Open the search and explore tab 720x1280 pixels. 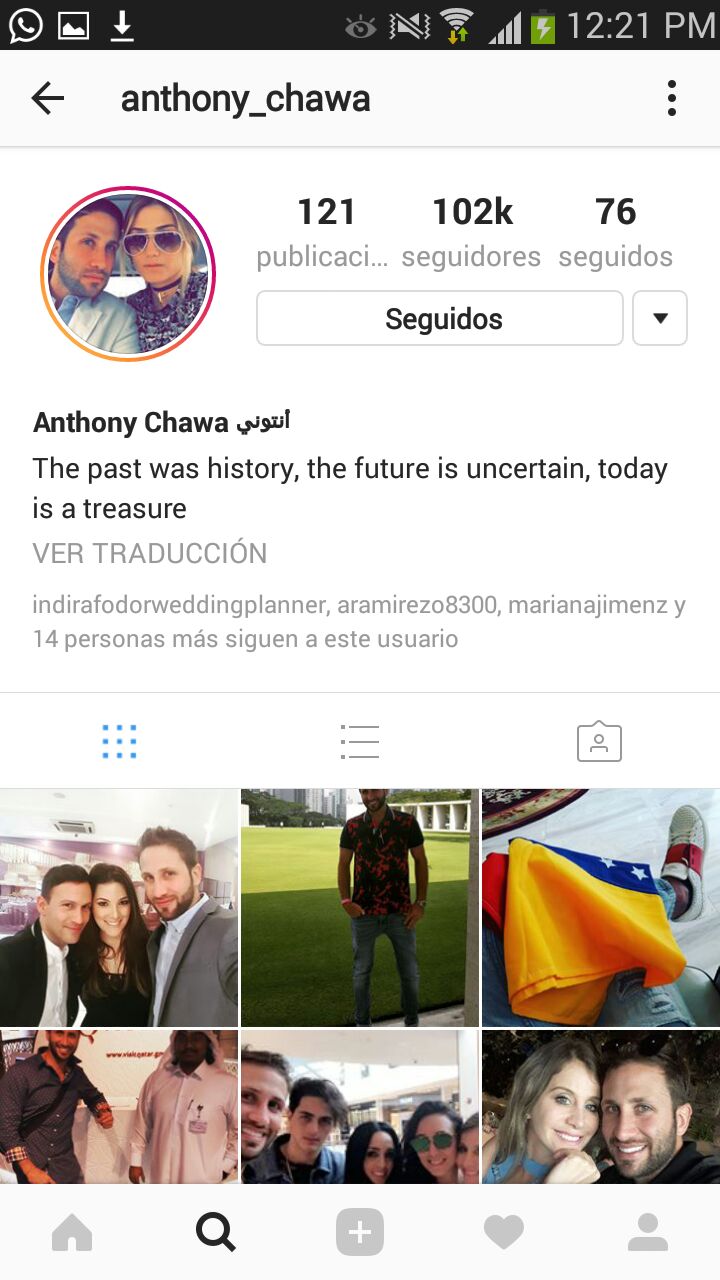[216, 1233]
